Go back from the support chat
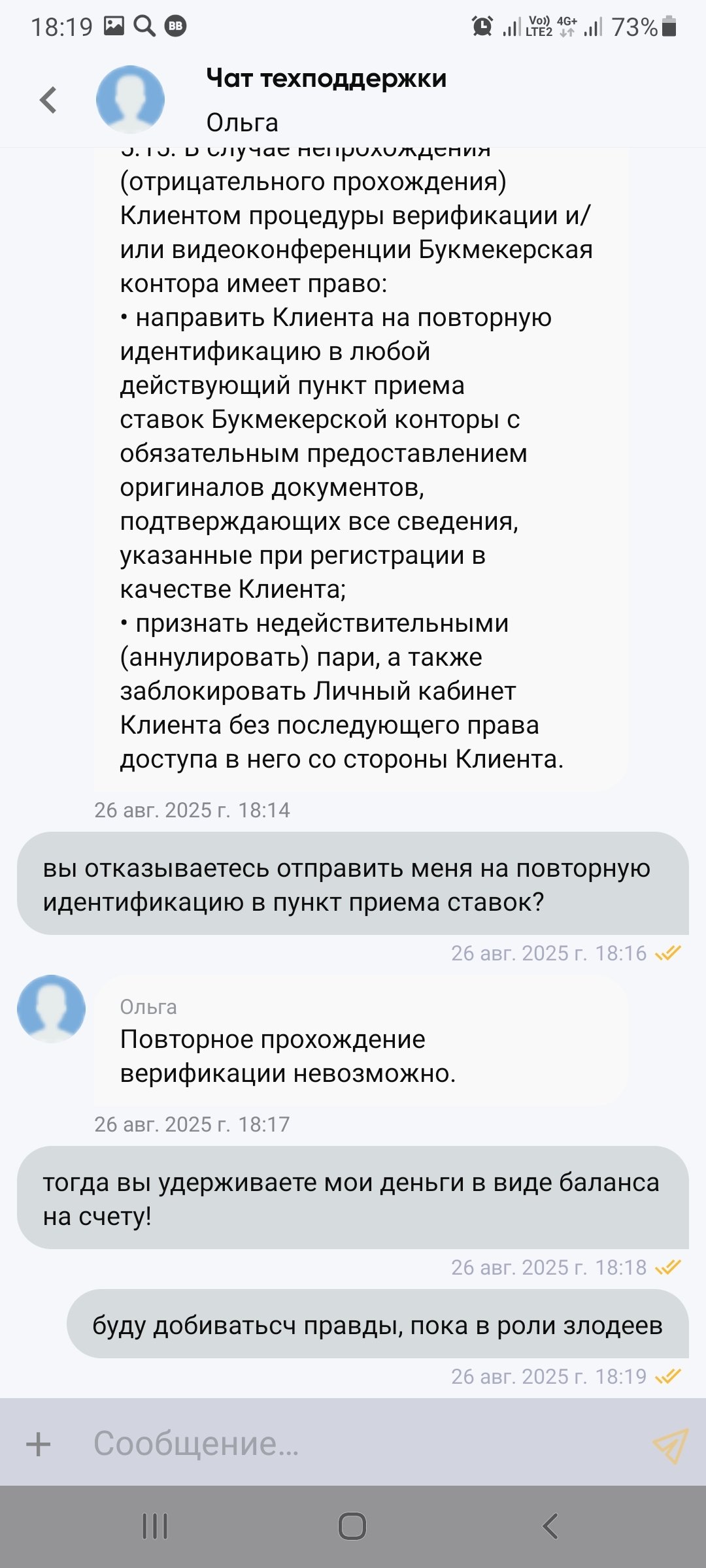706x1568 pixels. point(48,100)
